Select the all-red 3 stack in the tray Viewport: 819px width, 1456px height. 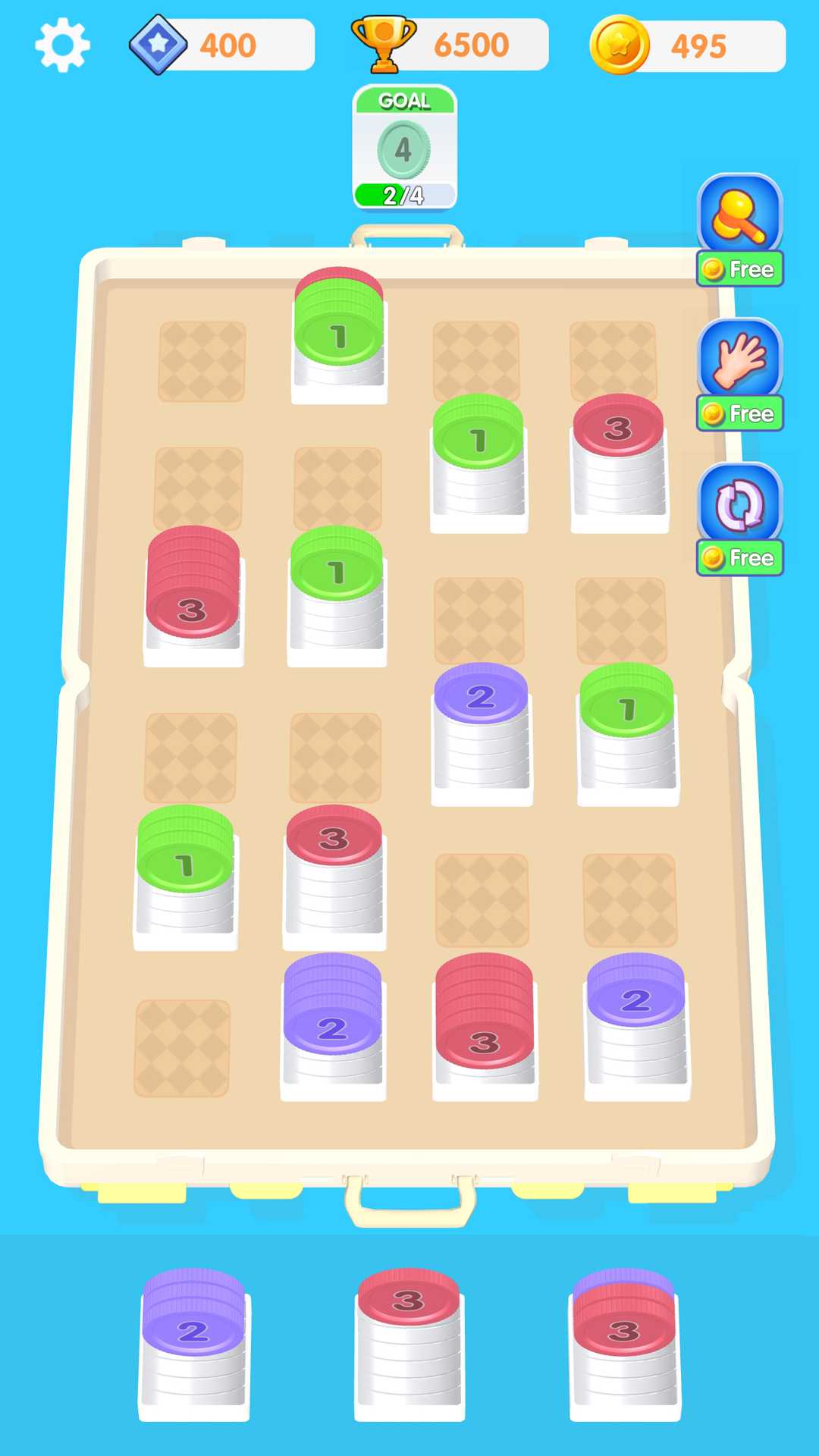(409, 1342)
